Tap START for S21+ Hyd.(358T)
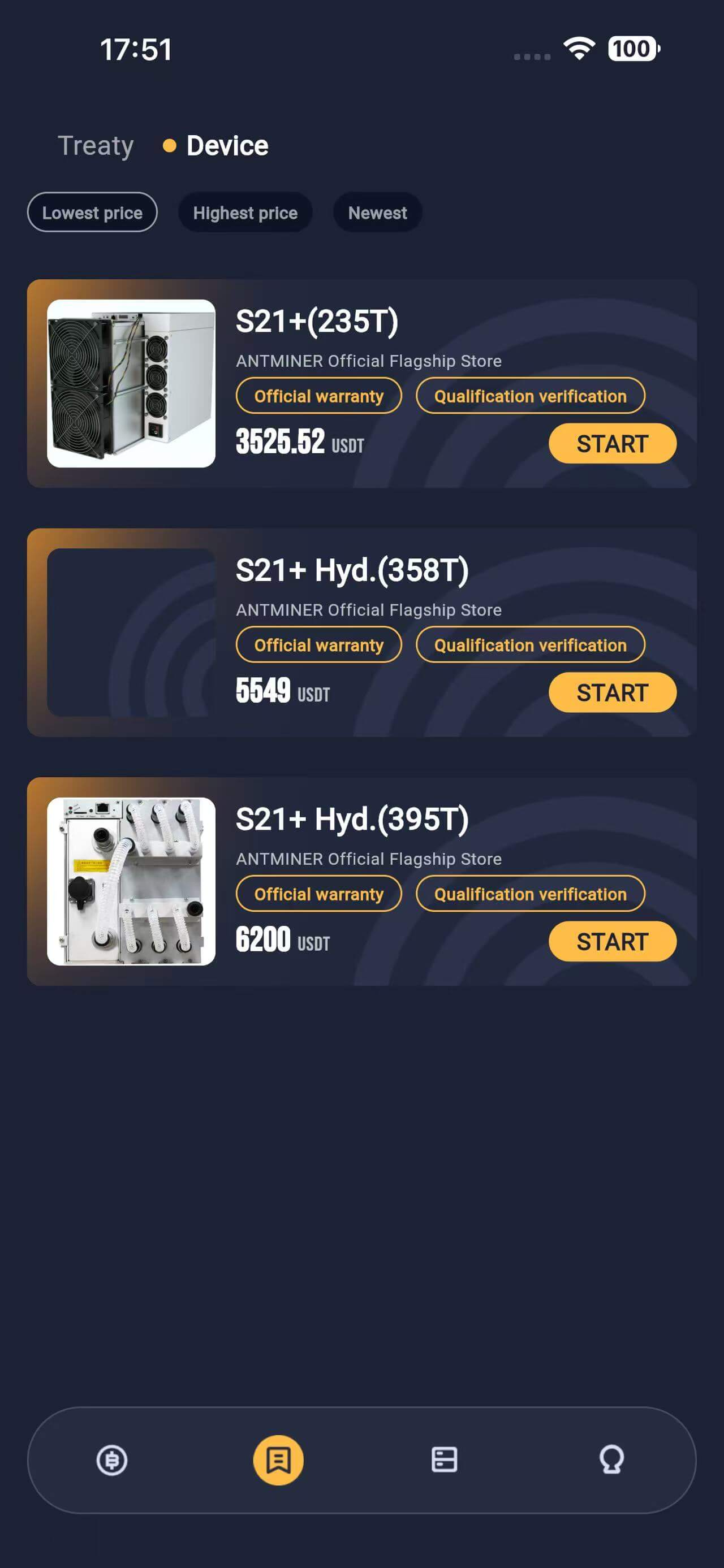The width and height of the screenshot is (724, 1568). [612, 692]
